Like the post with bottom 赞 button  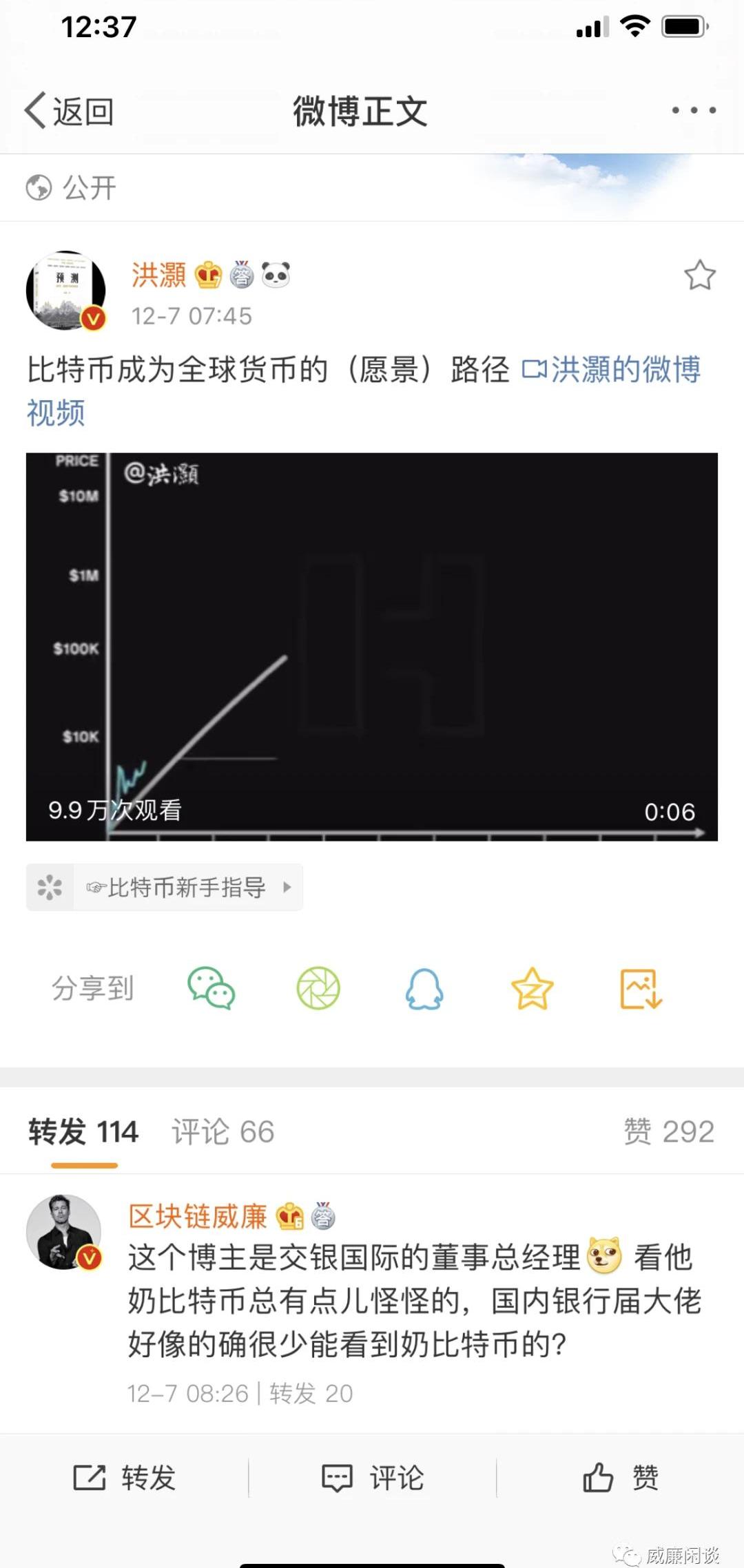point(621,1477)
